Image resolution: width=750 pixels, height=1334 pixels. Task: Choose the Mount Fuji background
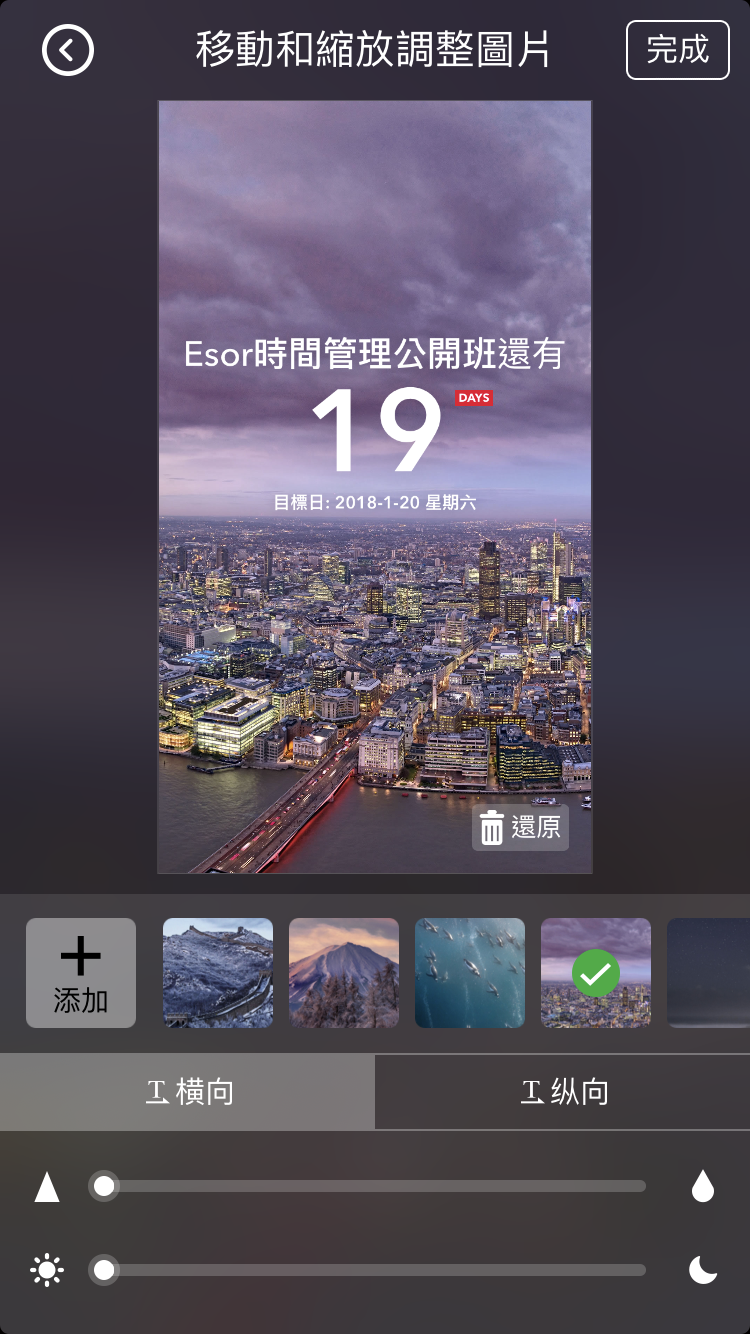tap(344, 973)
